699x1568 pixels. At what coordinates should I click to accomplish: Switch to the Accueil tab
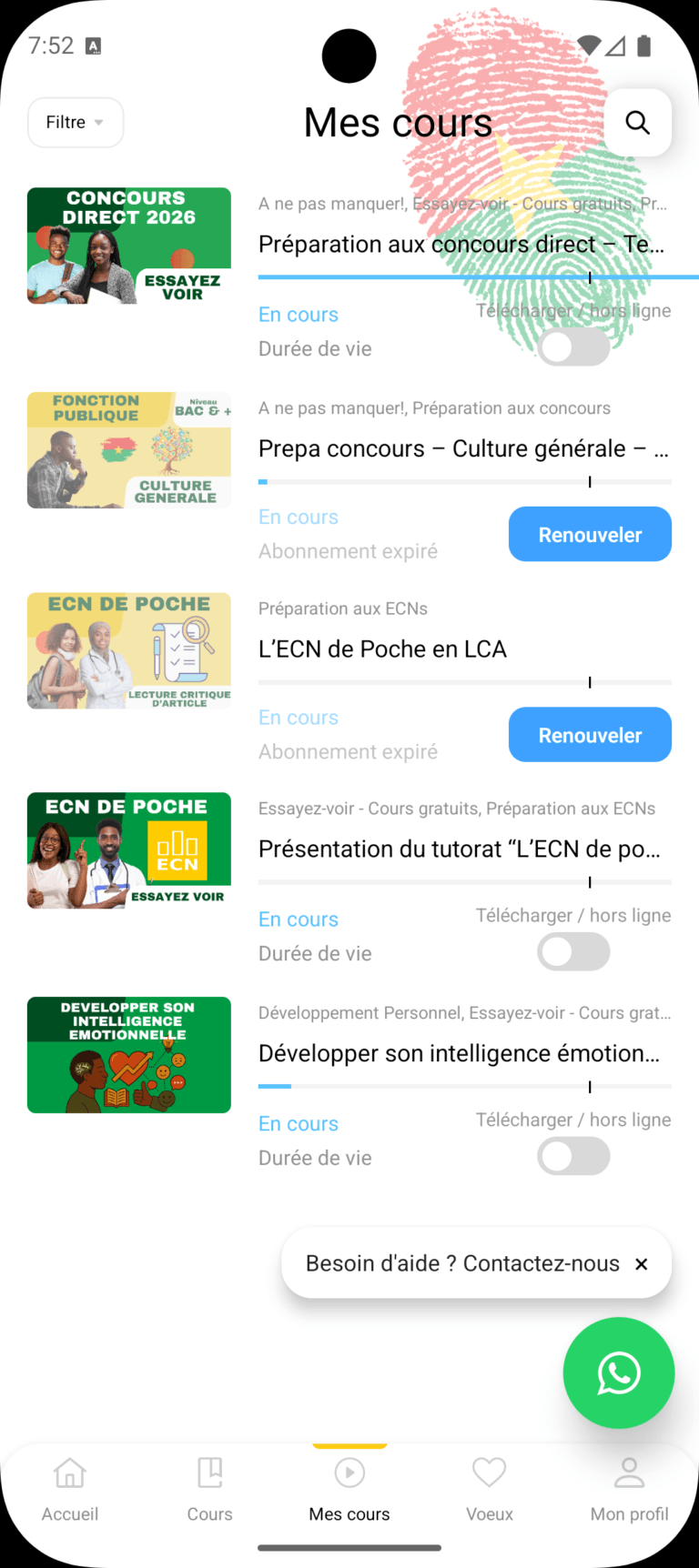coord(70,1488)
